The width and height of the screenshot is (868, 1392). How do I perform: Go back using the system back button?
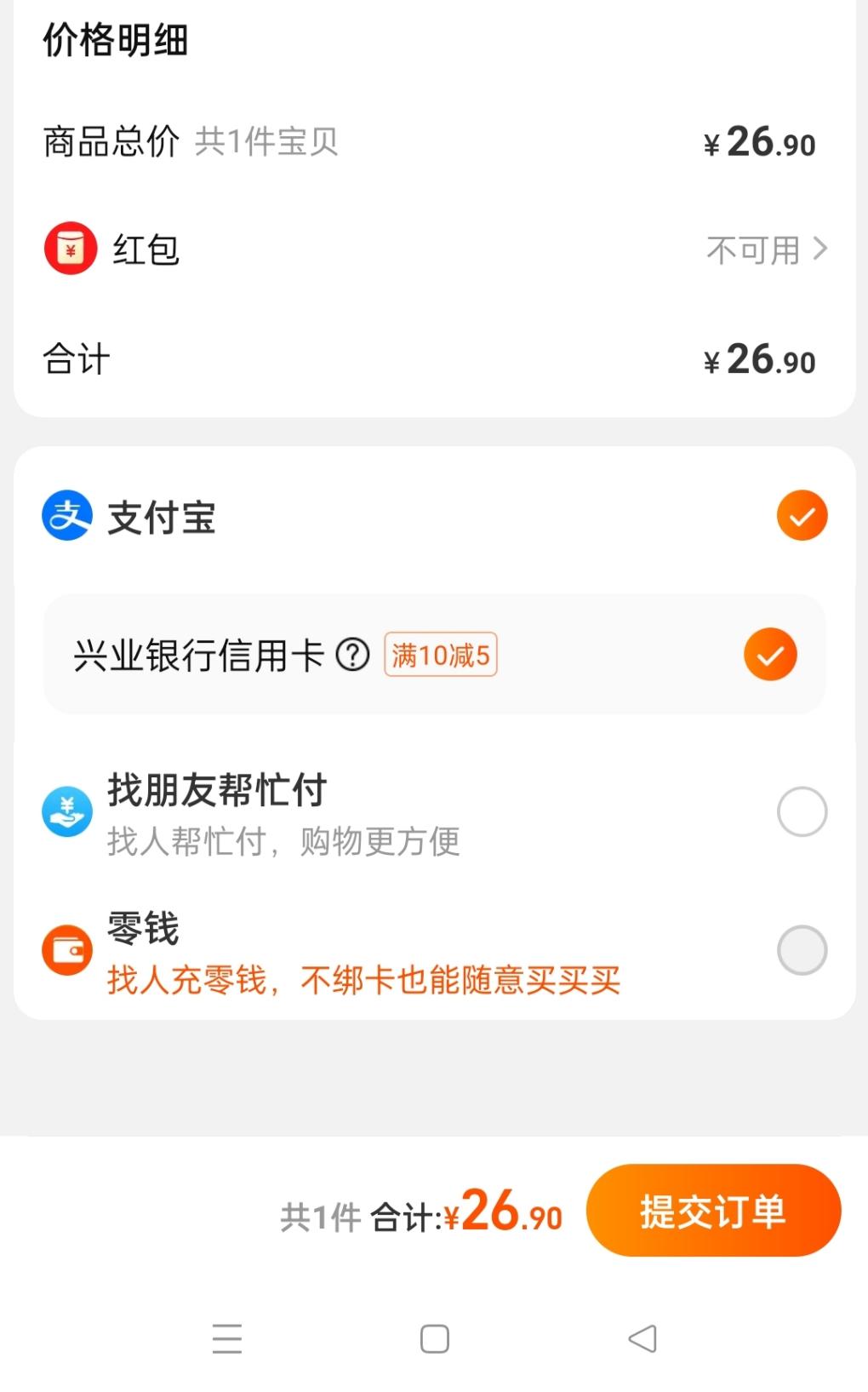pos(643,1338)
